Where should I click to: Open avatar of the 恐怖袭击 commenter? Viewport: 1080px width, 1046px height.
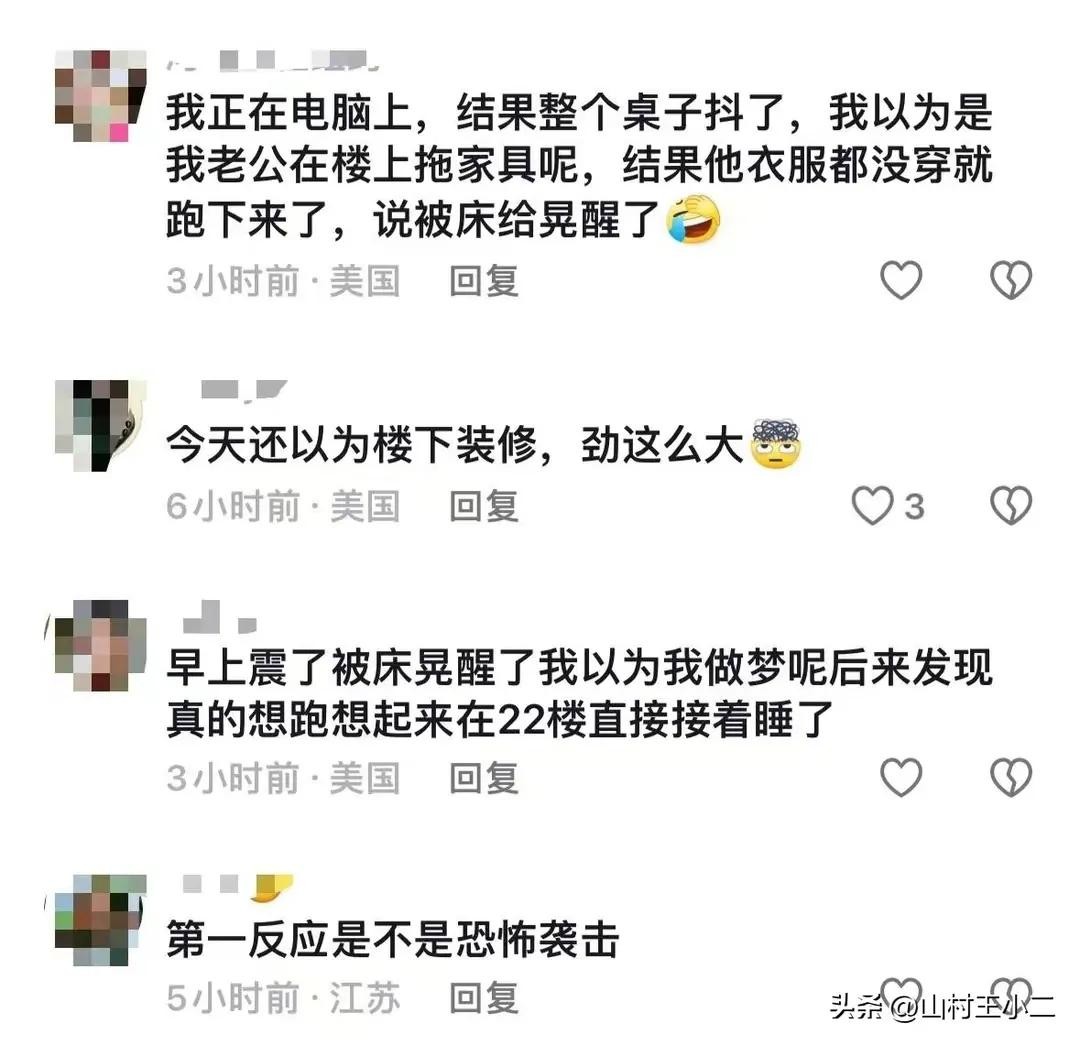tap(98, 918)
